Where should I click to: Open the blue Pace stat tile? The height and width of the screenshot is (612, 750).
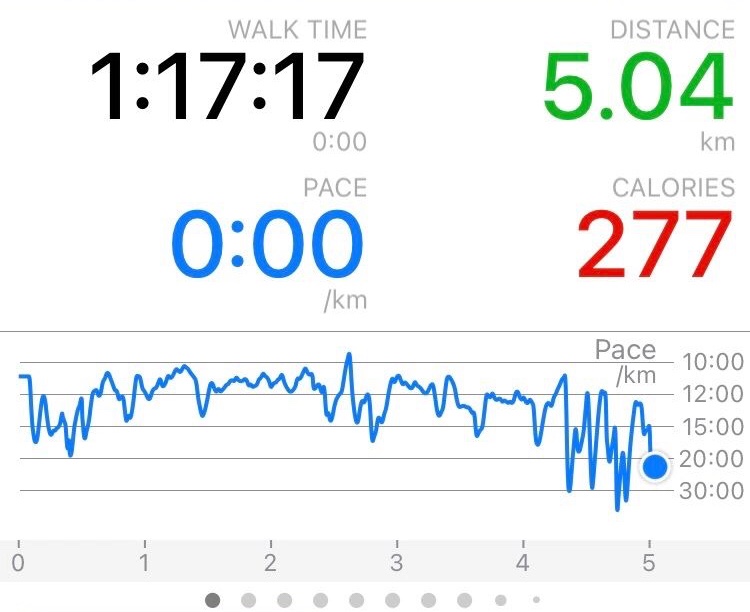(x=268, y=245)
